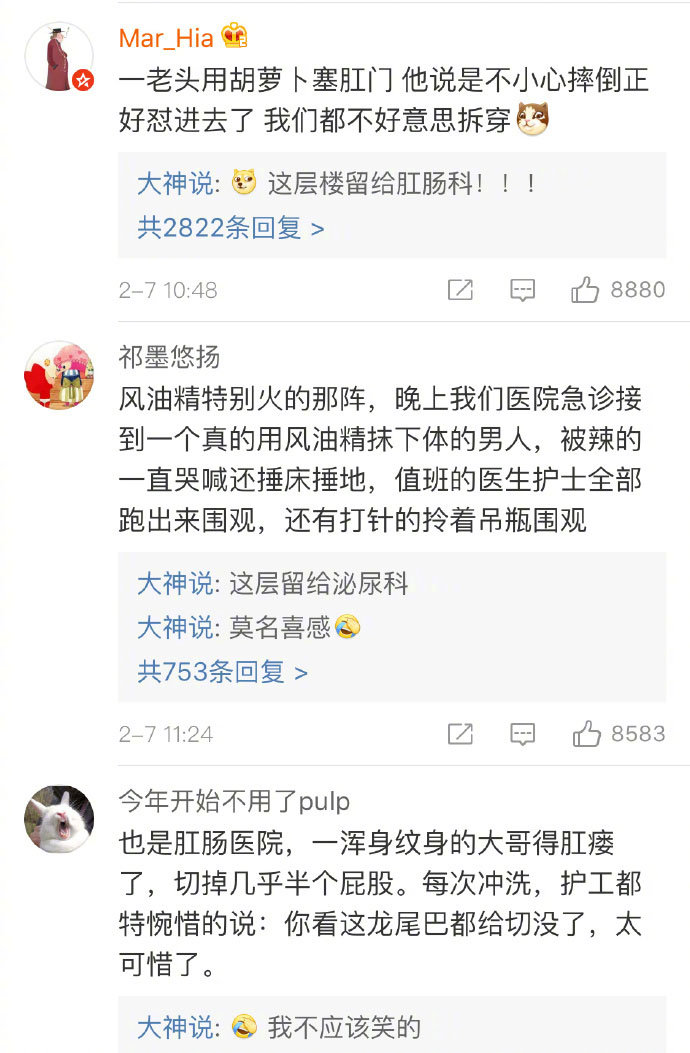Tap the username 祁墨悠扬
The height and width of the screenshot is (1053, 690).
(169, 357)
